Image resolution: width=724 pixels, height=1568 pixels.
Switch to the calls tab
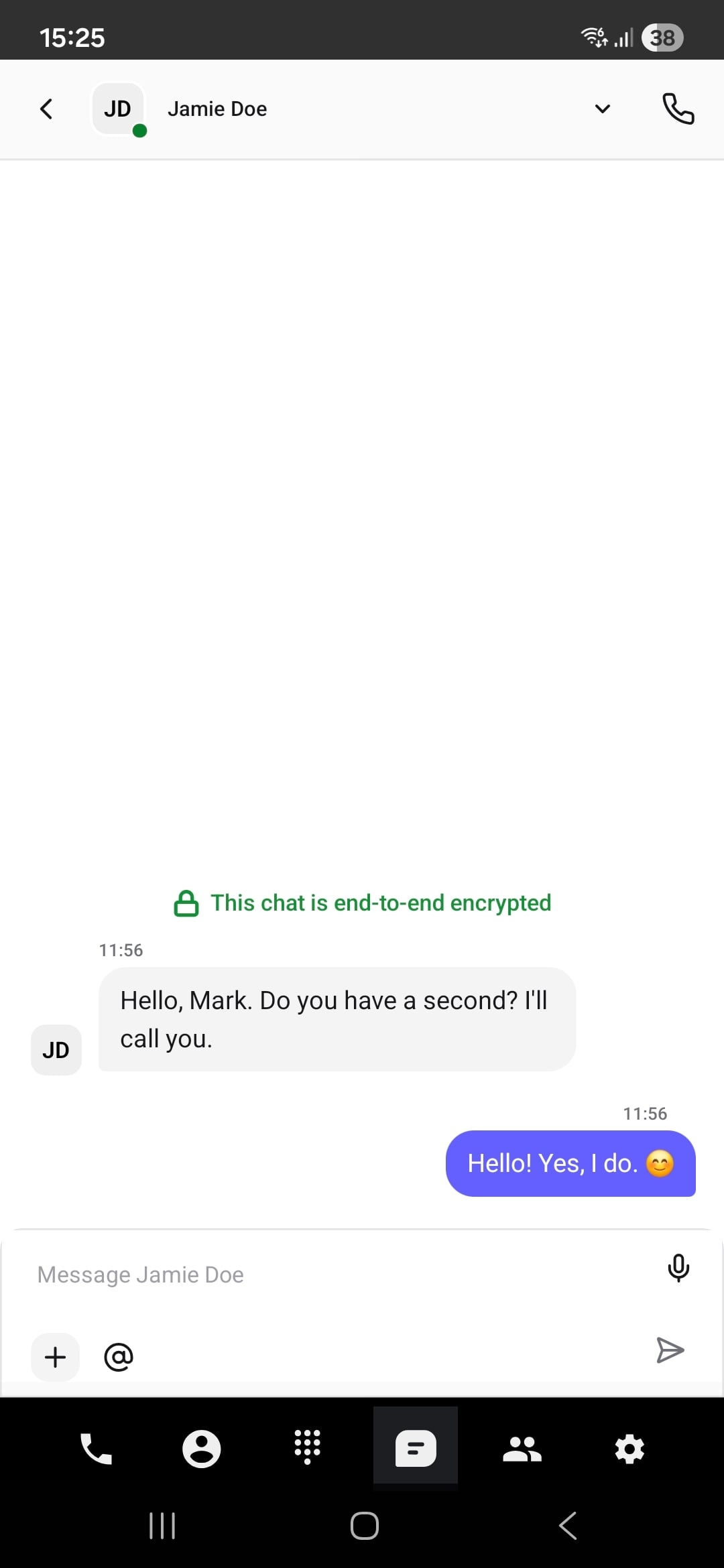pyautogui.click(x=96, y=1449)
